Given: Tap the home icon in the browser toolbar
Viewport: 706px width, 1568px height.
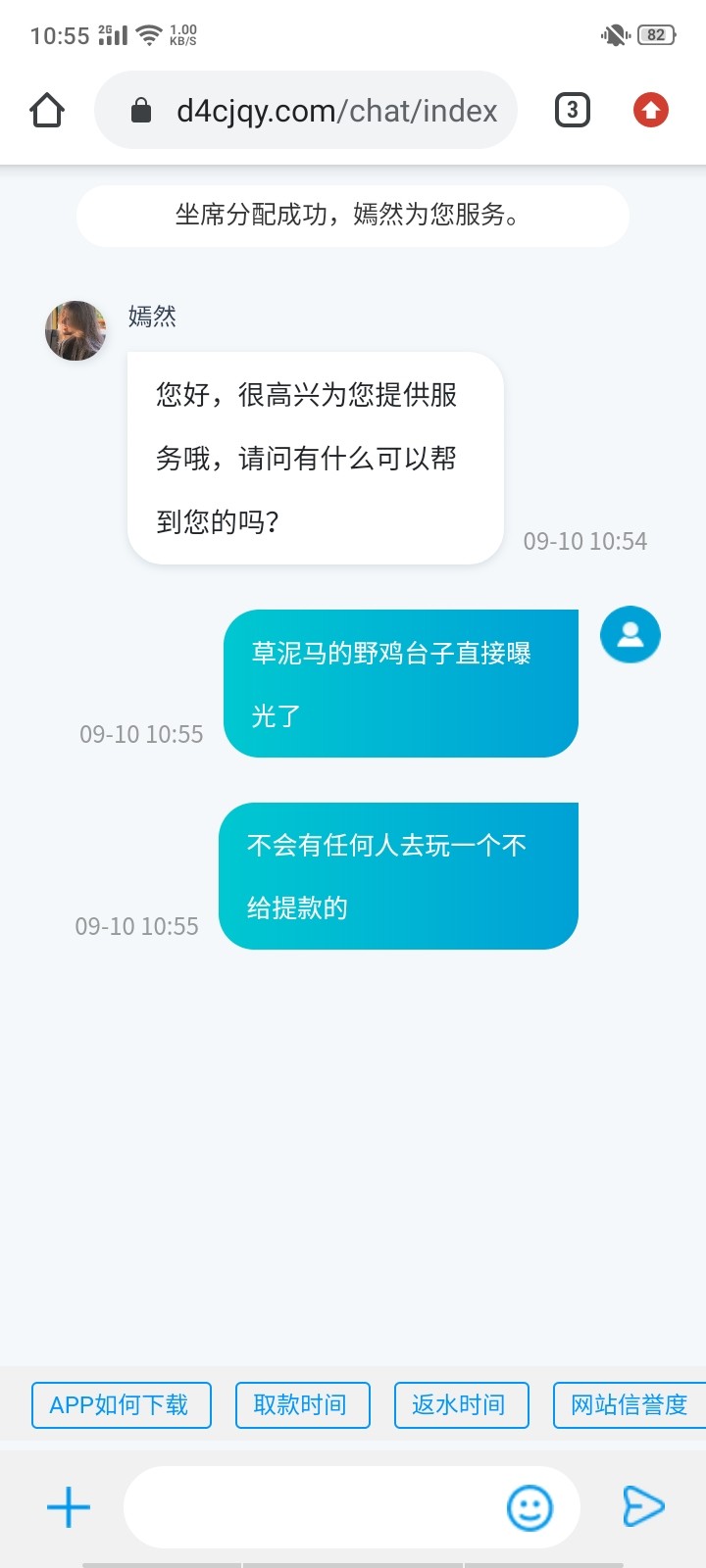Looking at the screenshot, I should click(x=46, y=110).
